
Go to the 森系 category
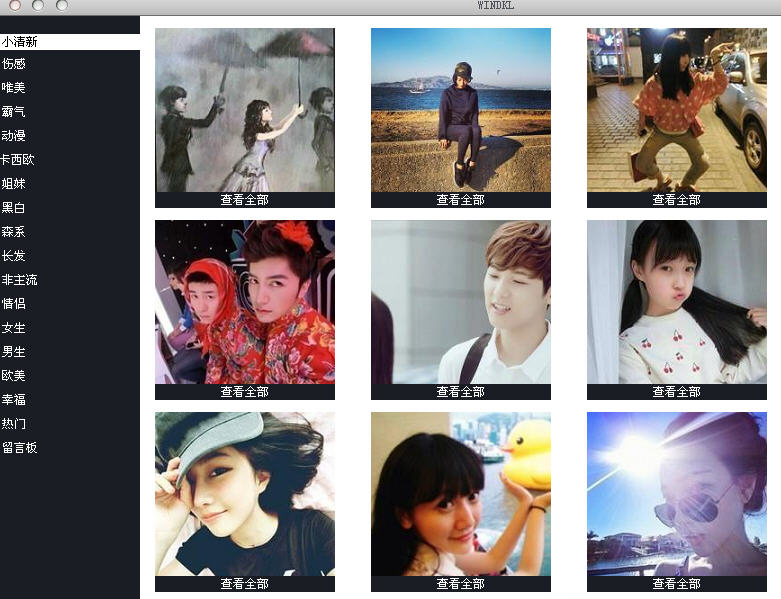pyautogui.click(x=14, y=232)
